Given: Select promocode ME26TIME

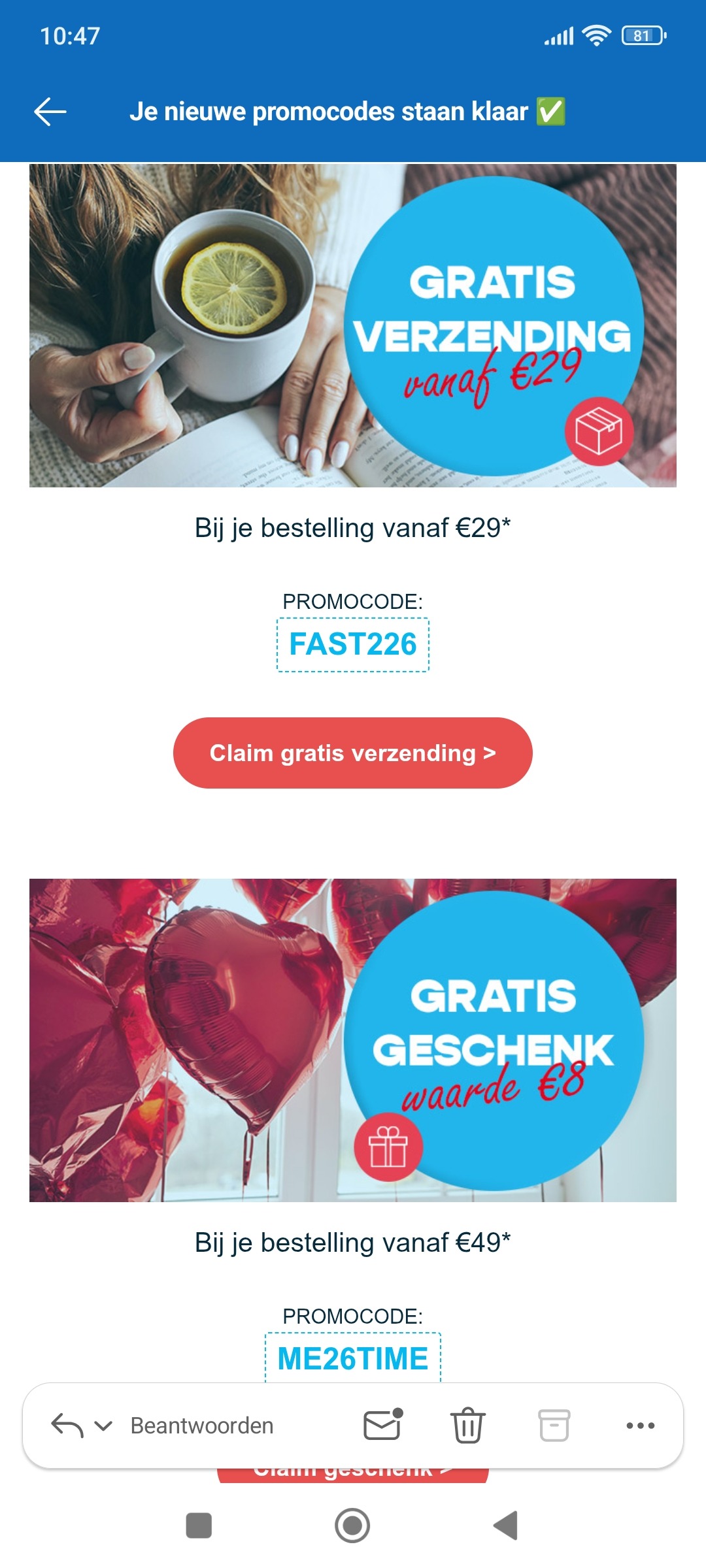Looking at the screenshot, I should [x=352, y=1359].
